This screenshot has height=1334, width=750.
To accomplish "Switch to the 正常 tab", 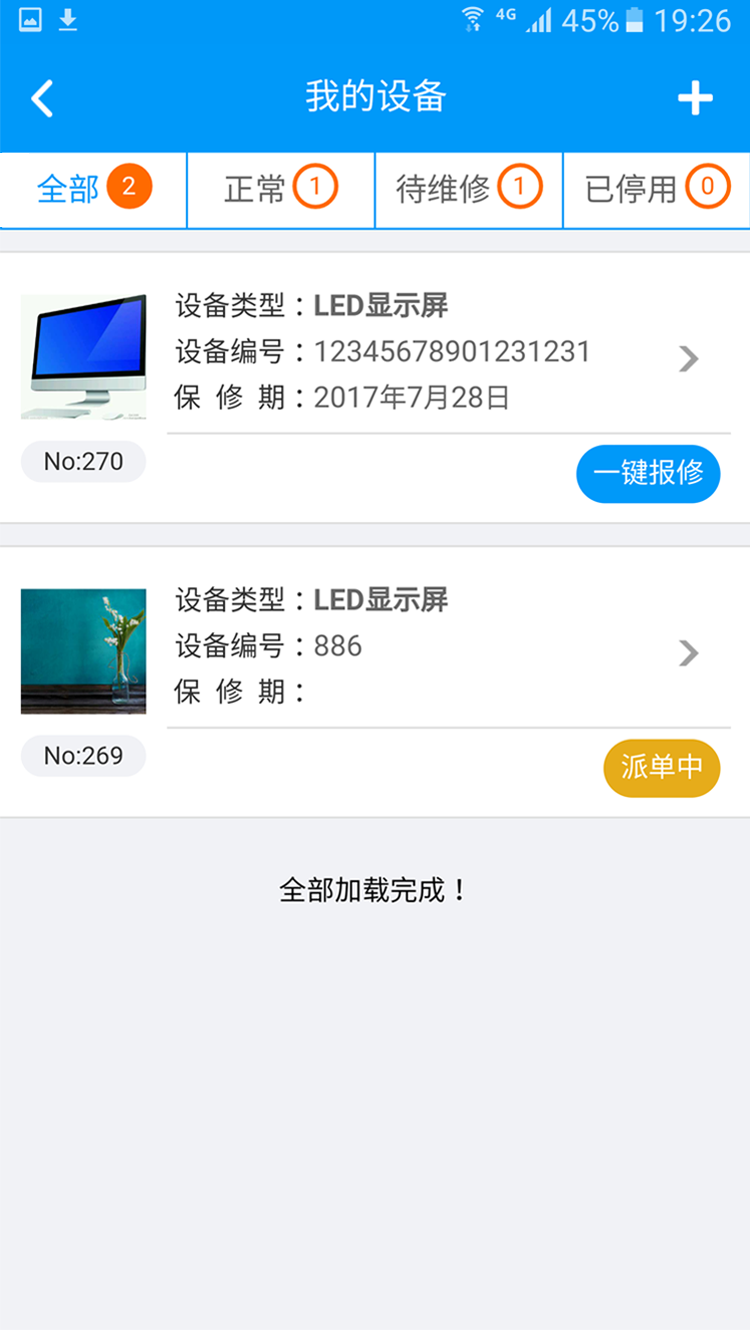I will [x=280, y=188].
